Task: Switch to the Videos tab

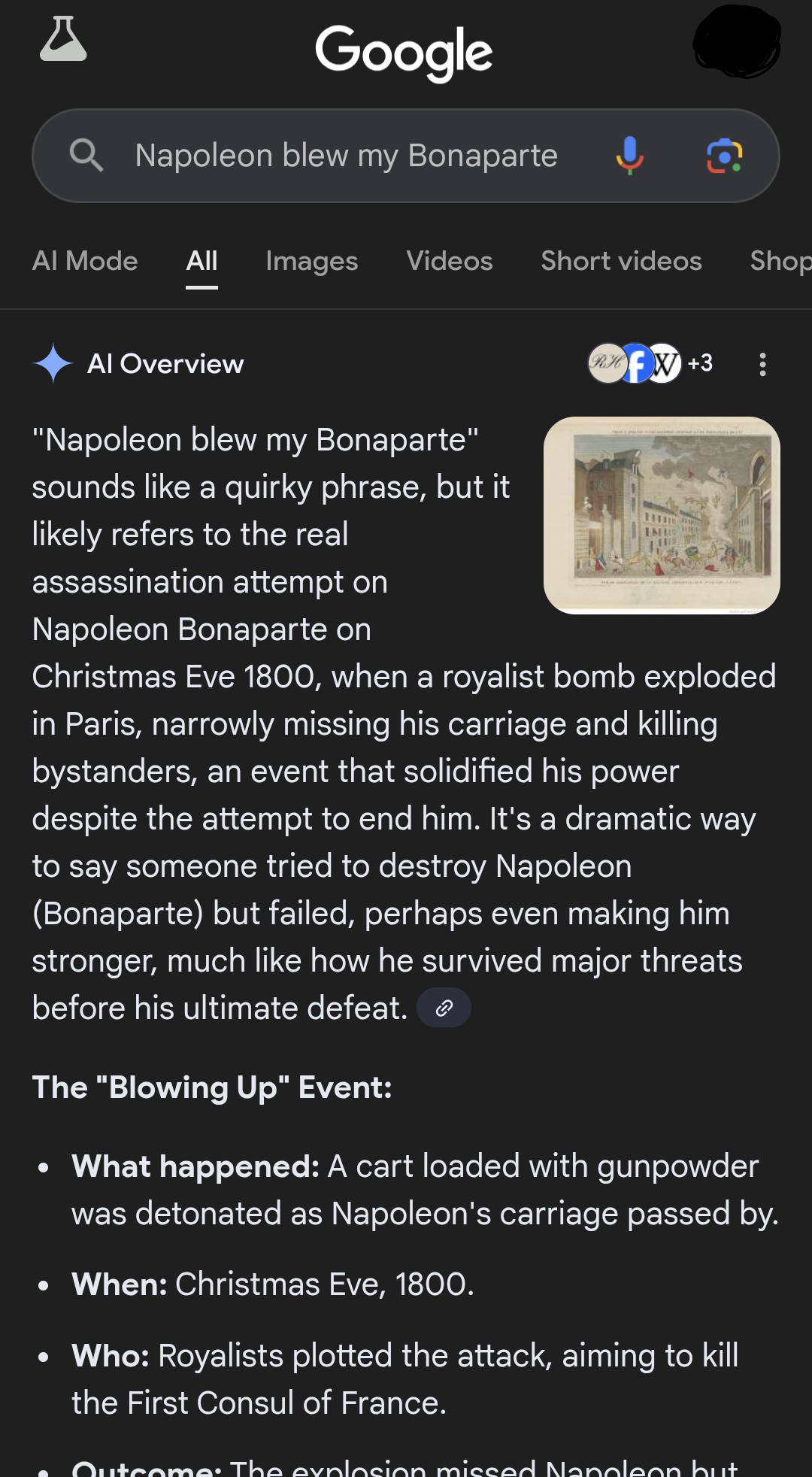Action: tap(449, 261)
